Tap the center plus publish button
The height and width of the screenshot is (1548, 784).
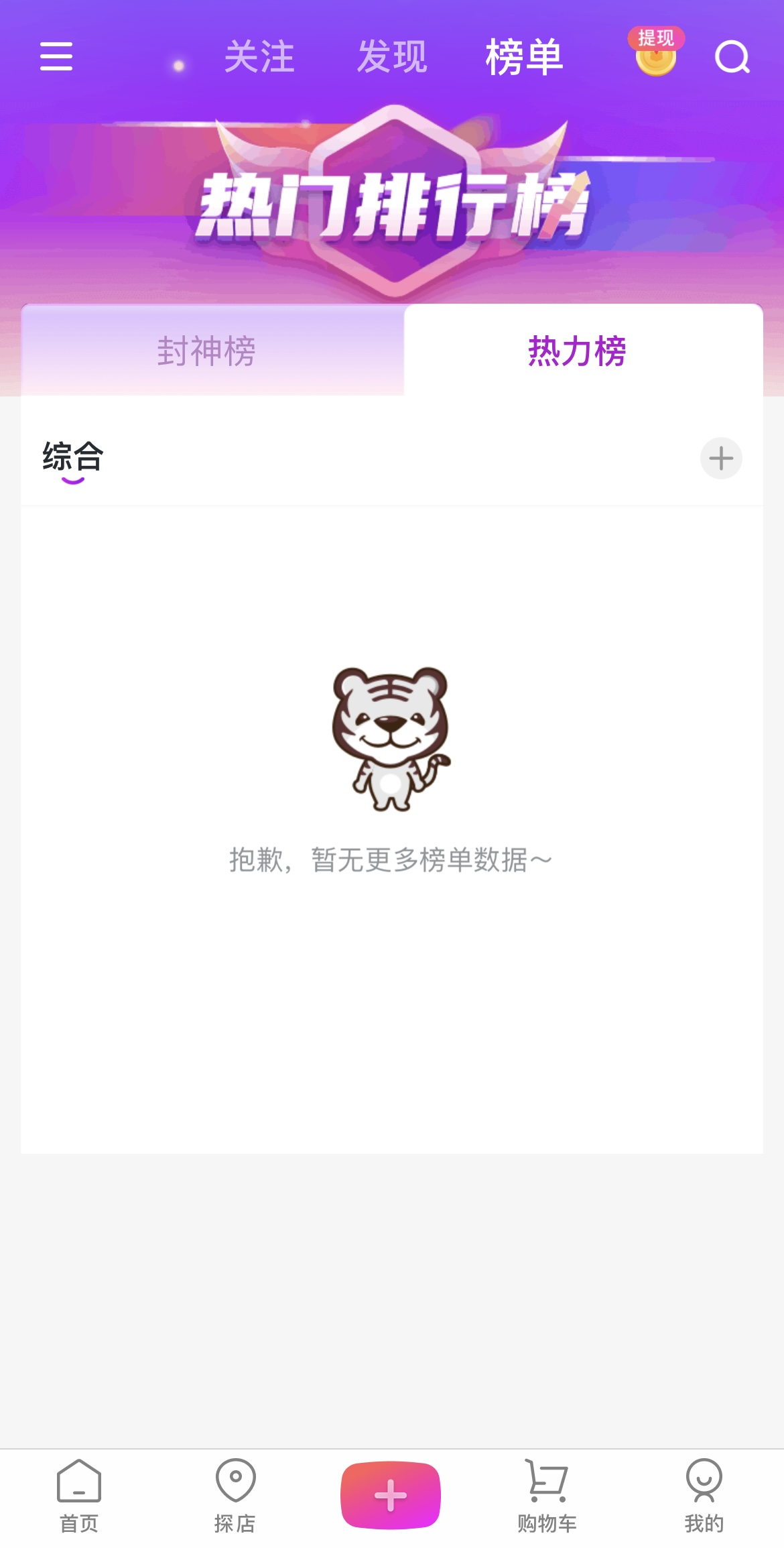tap(391, 1495)
